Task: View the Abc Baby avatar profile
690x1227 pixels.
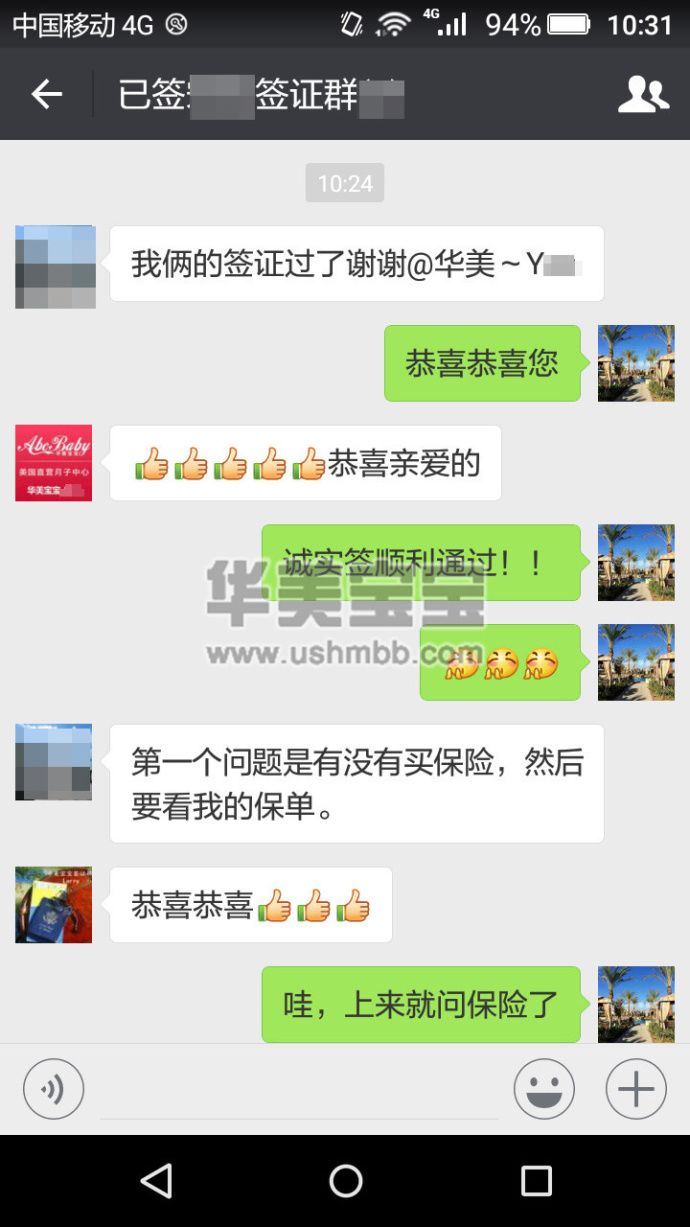Action: (x=54, y=463)
